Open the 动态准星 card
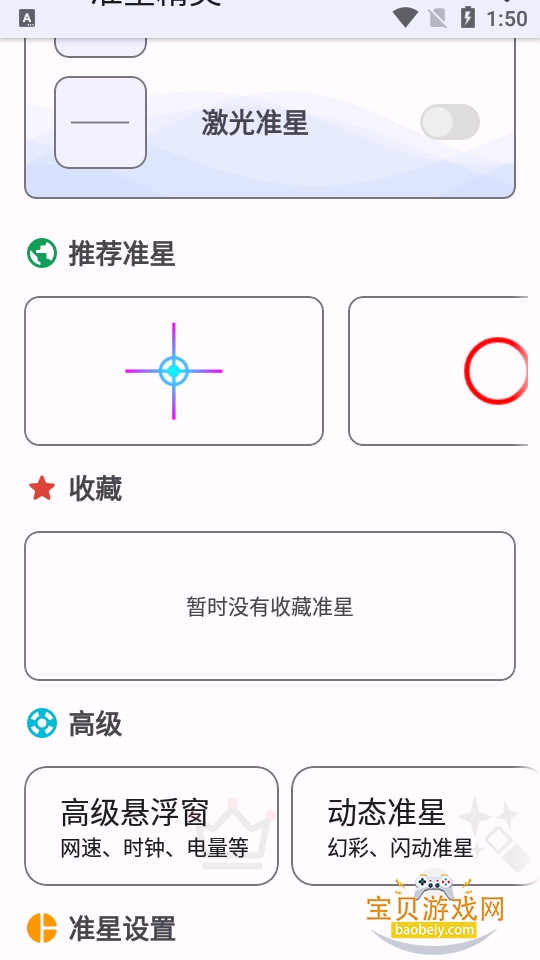 point(416,826)
